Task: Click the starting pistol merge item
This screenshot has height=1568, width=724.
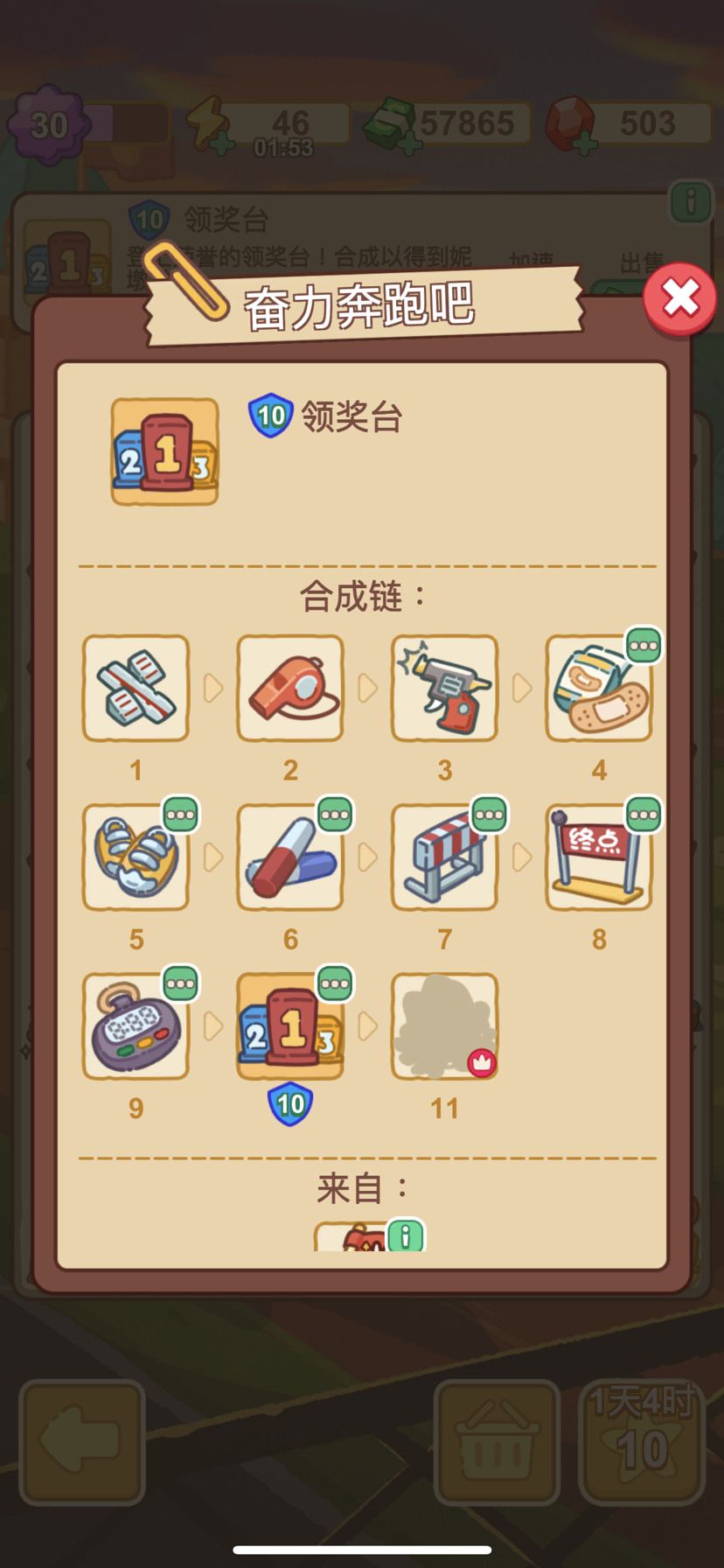Action: point(444,687)
